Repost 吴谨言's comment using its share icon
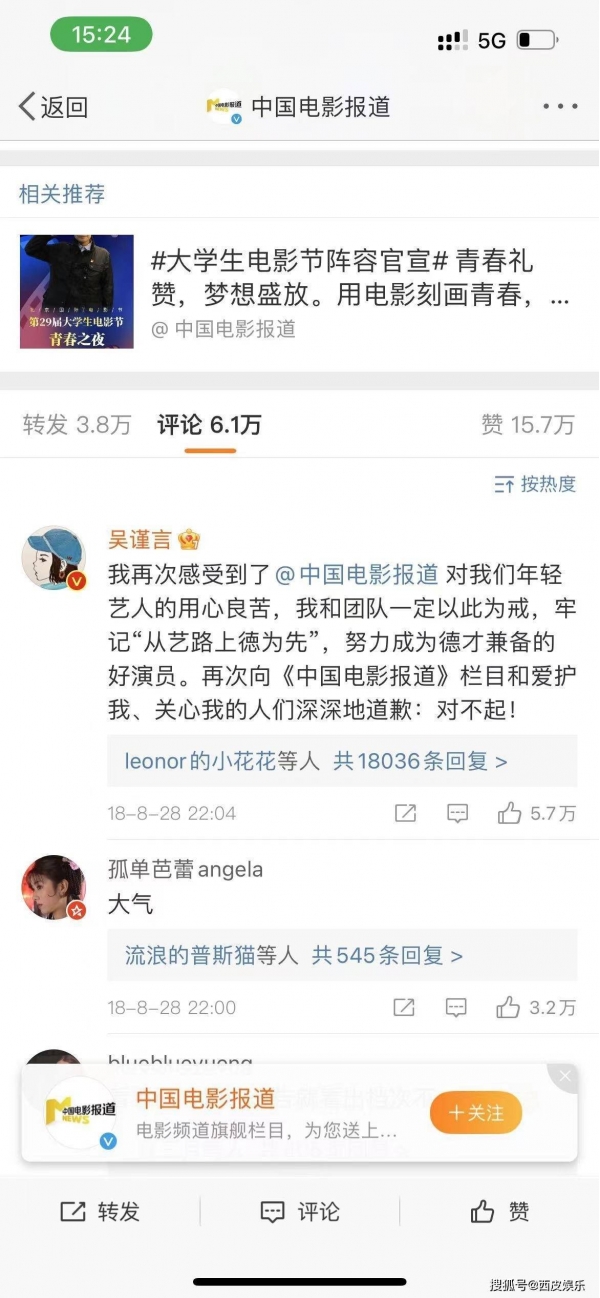Screen dimensions: 600x1298 pyautogui.click(x=405, y=813)
